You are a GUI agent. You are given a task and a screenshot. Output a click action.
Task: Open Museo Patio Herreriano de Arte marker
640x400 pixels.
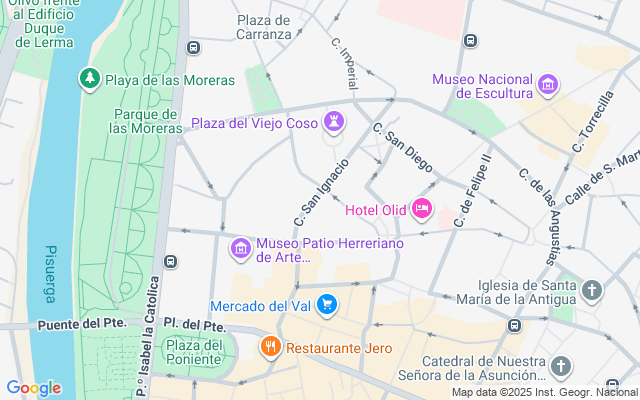coord(240,247)
